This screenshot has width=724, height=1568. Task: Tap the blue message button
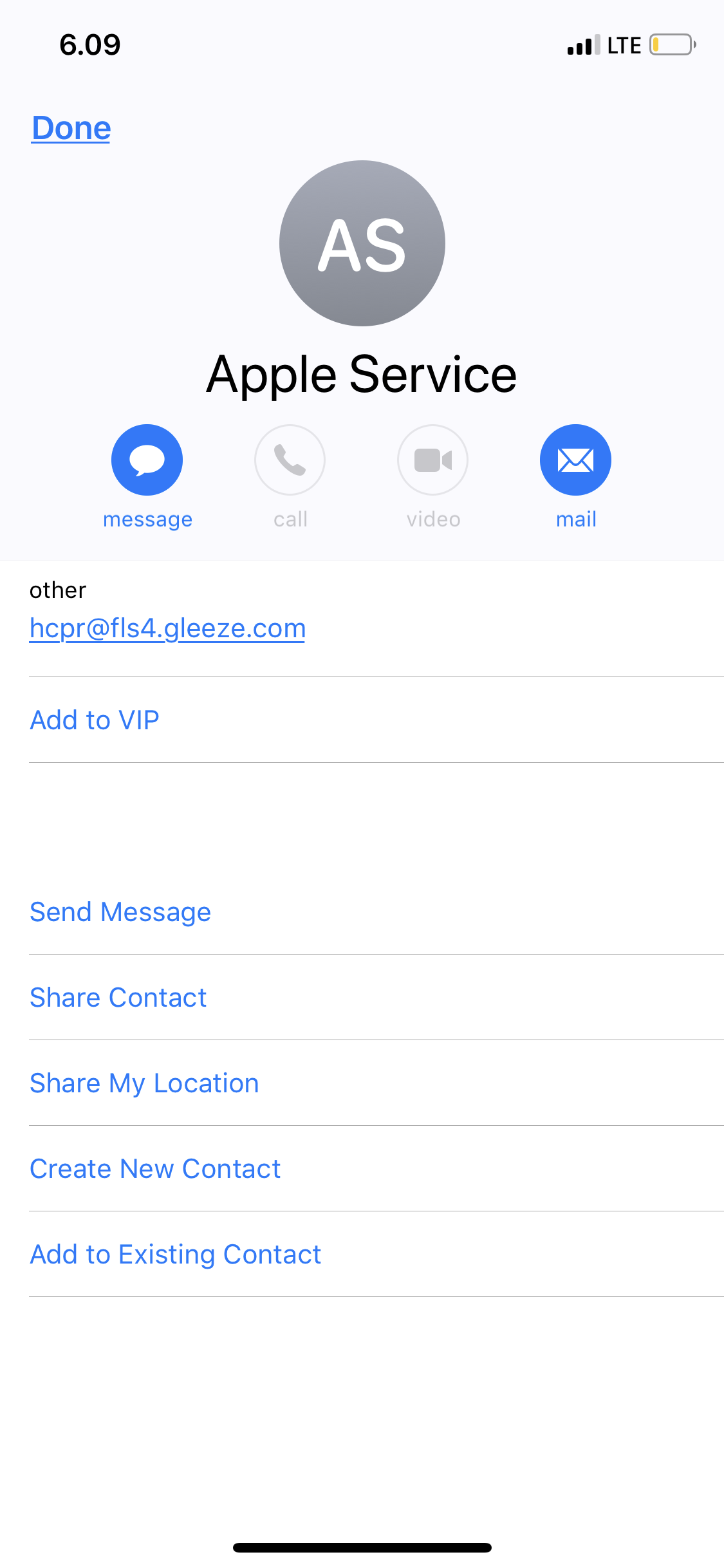click(x=147, y=460)
